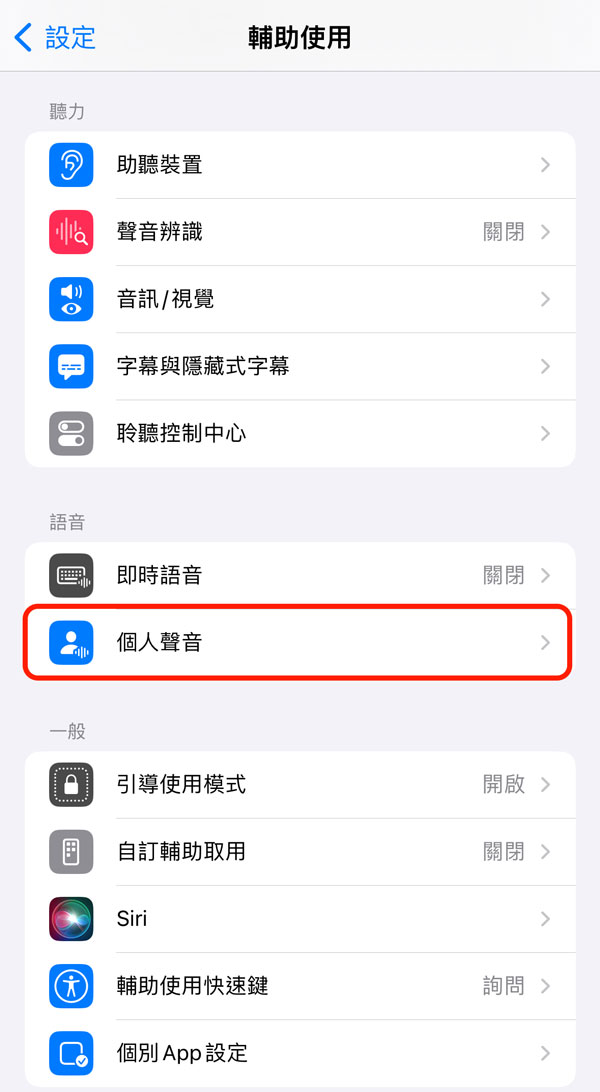Open 自訂輔助取用 settings
600x1092 pixels.
click(x=300, y=852)
